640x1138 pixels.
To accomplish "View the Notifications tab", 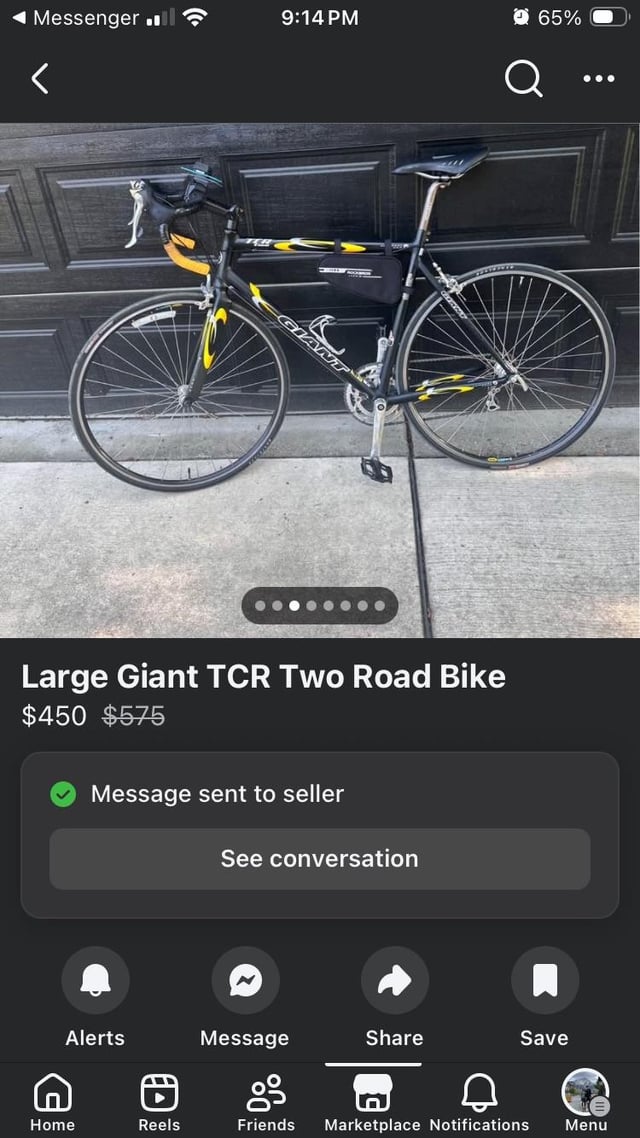I will click(479, 1100).
